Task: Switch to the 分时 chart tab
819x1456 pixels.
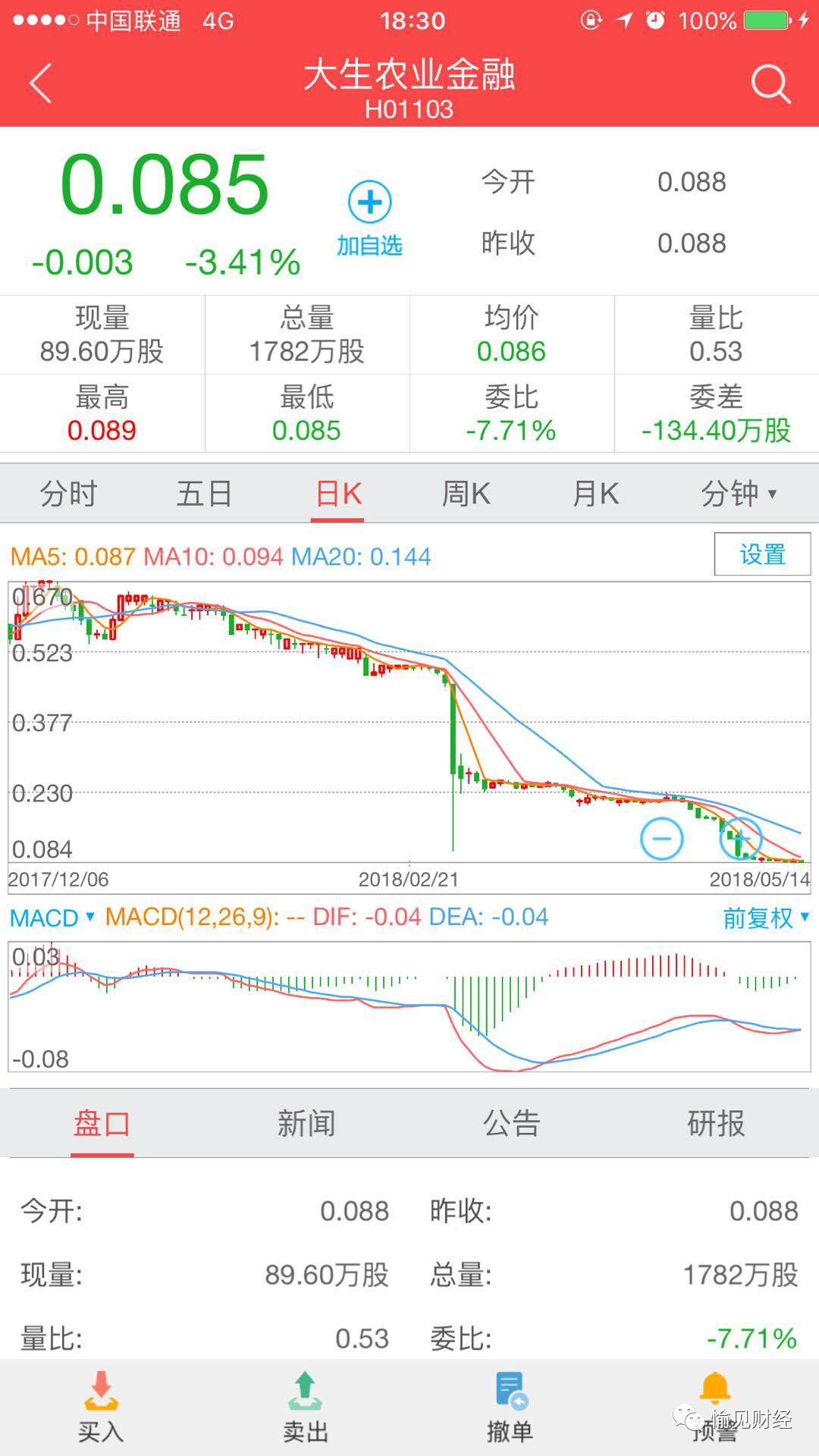Action: pyautogui.click(x=69, y=494)
